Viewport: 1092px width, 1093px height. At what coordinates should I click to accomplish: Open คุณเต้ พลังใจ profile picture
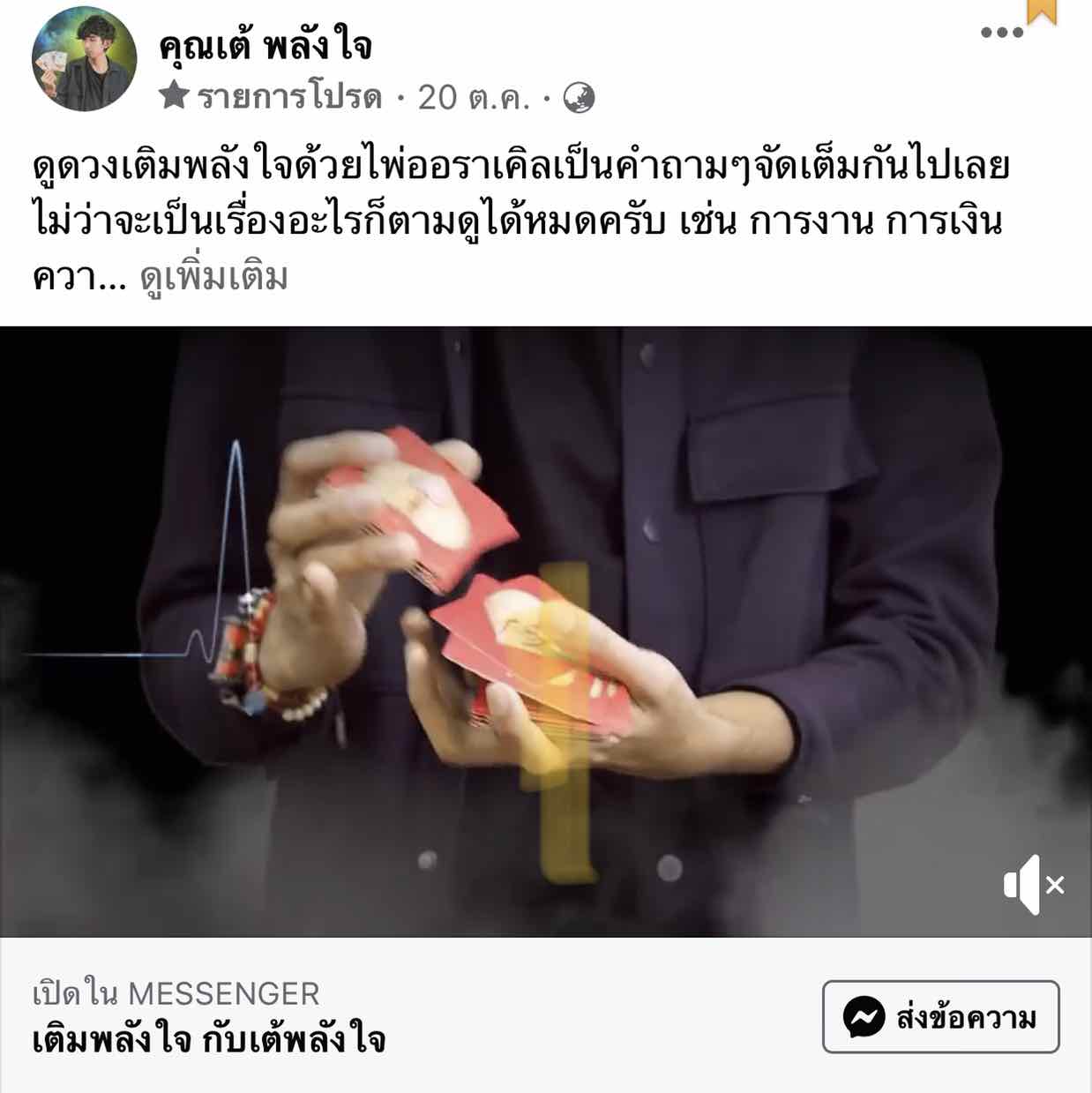(x=85, y=59)
